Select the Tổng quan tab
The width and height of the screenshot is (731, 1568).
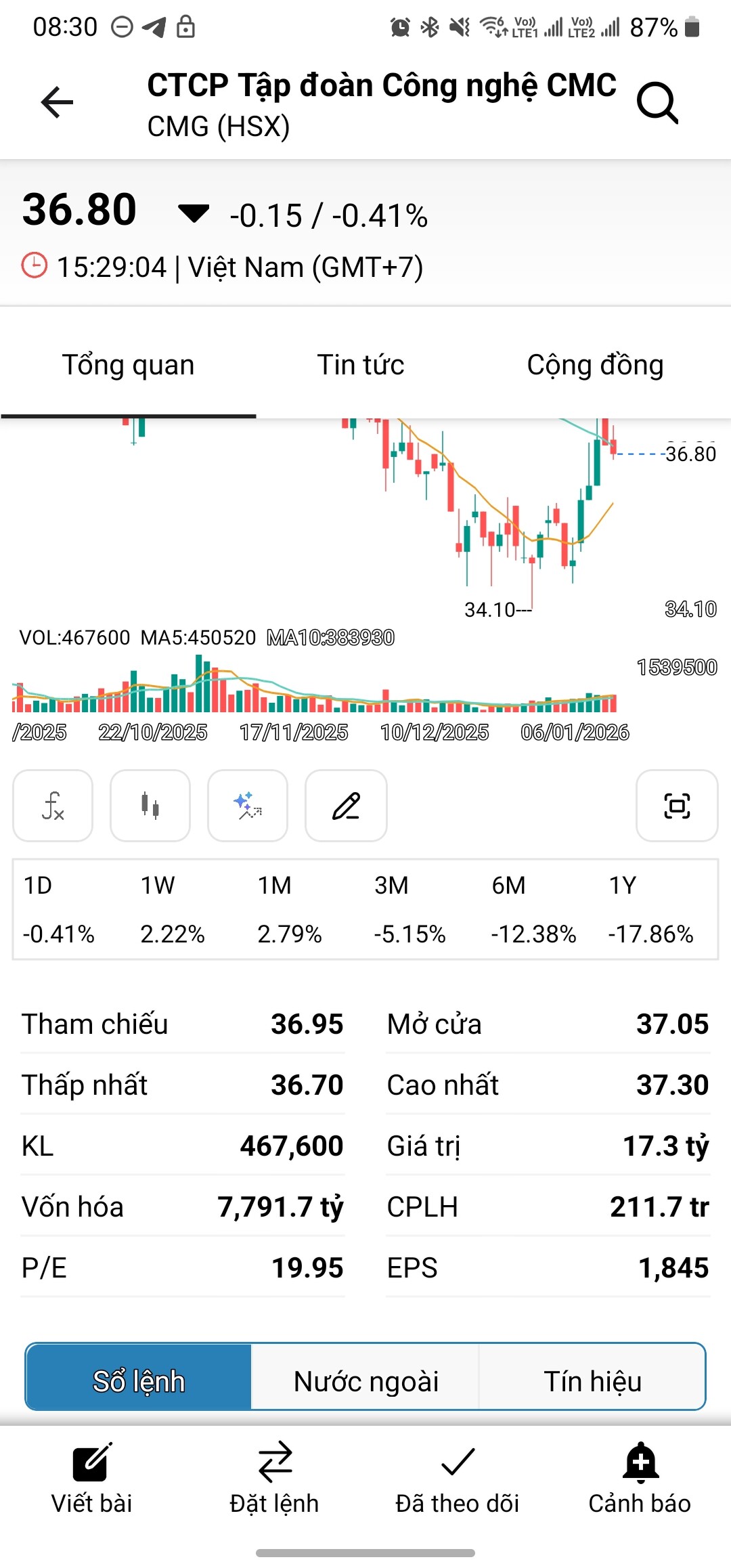click(x=129, y=365)
